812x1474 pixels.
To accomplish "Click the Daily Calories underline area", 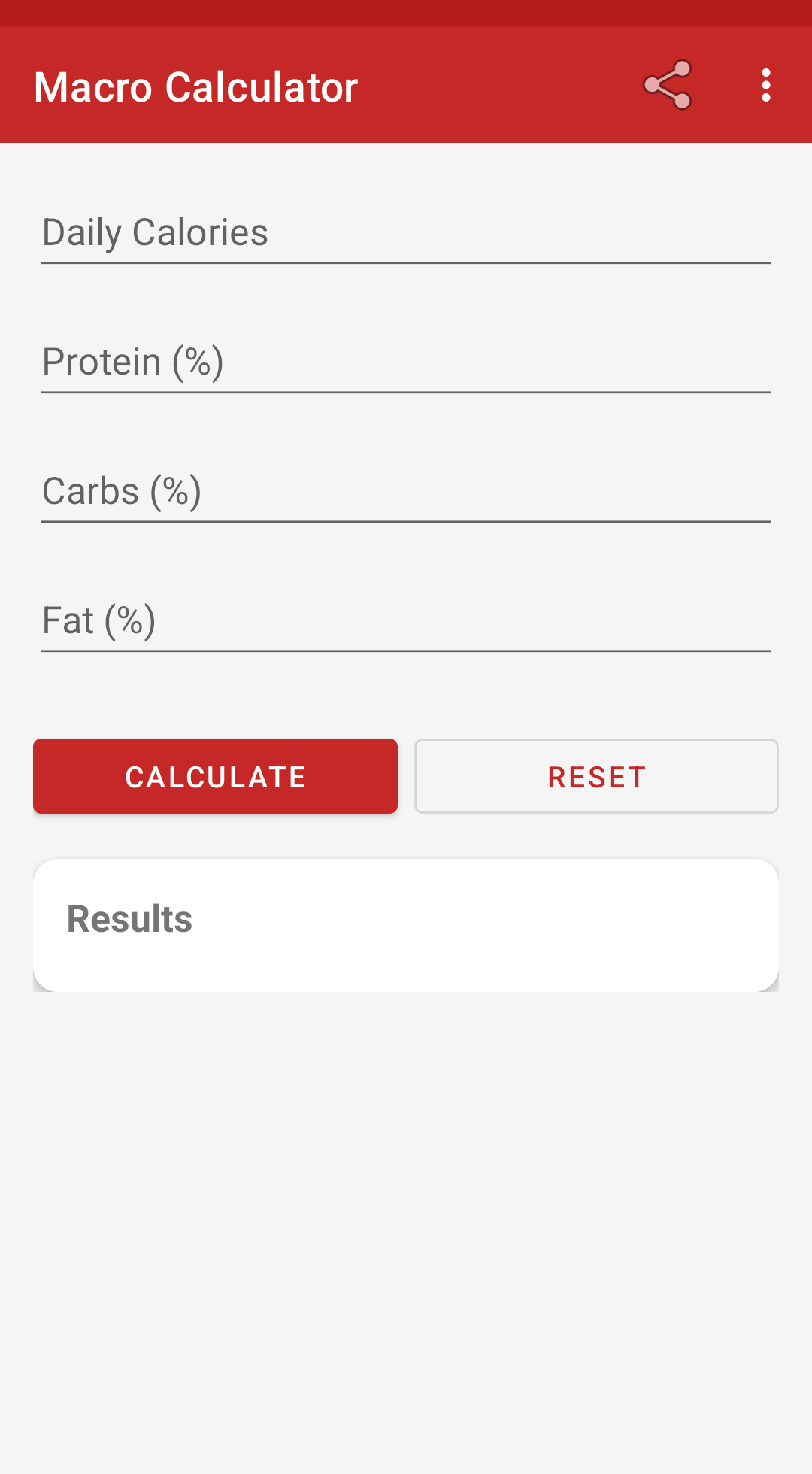I will 406,262.
